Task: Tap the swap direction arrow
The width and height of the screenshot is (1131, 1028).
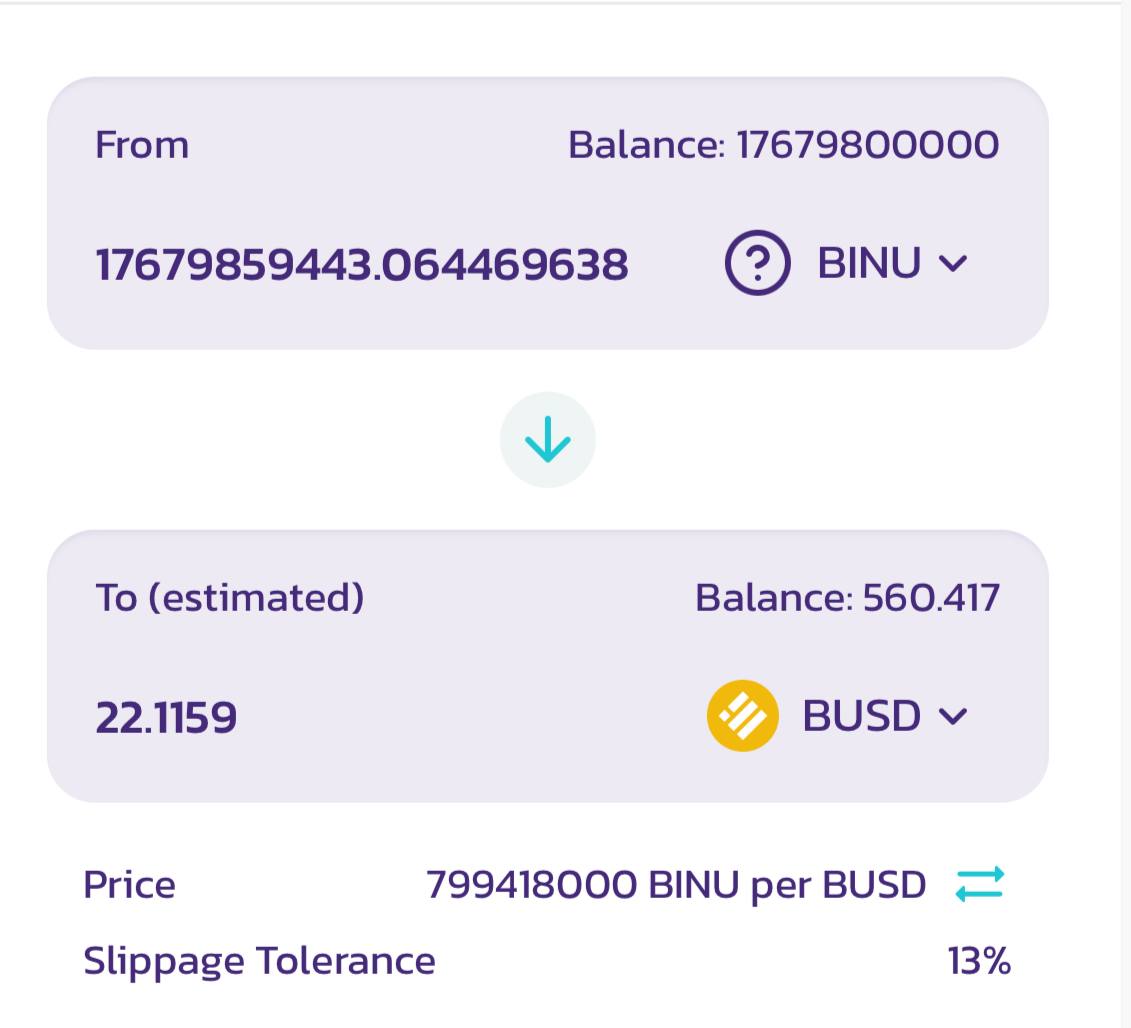Action: tap(547, 439)
